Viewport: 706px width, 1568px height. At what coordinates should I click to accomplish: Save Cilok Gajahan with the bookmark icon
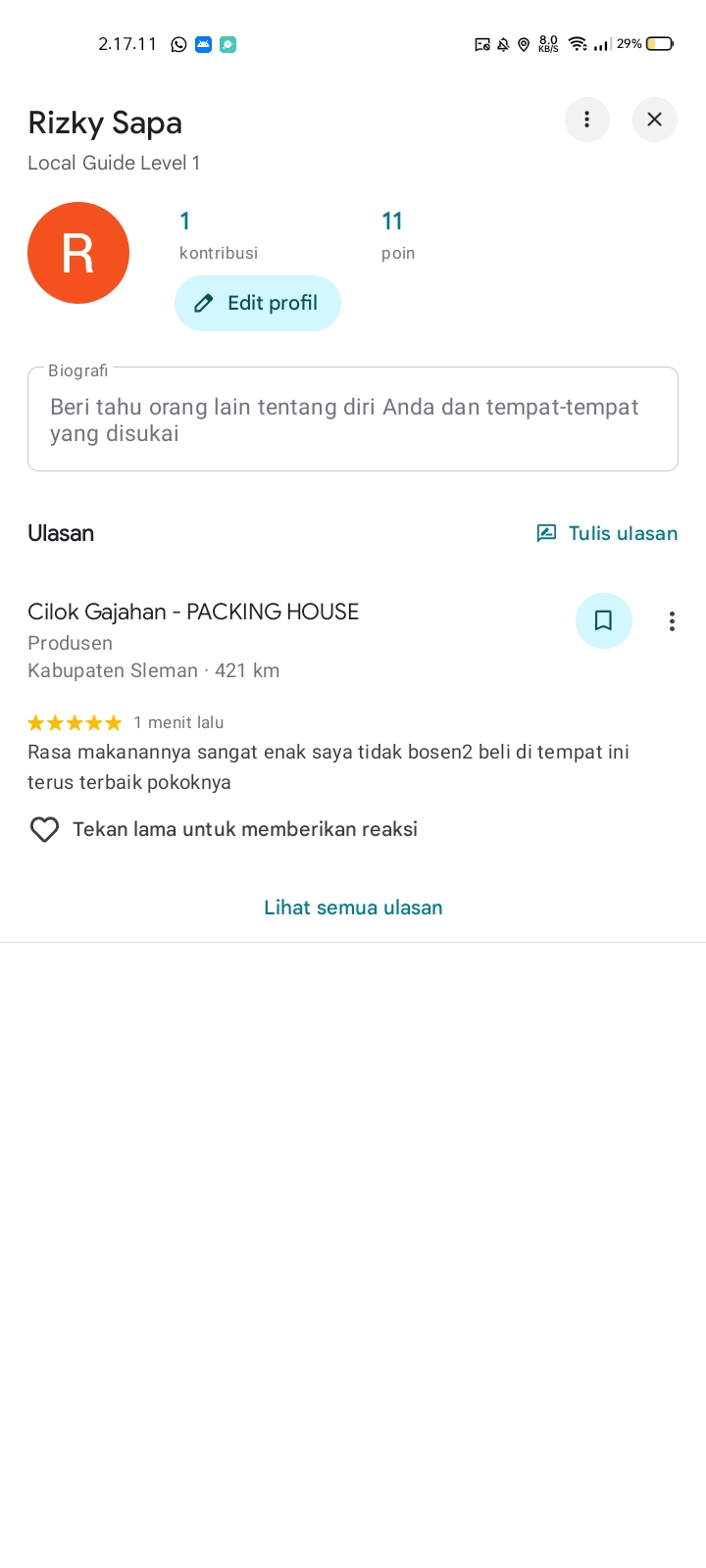(603, 620)
